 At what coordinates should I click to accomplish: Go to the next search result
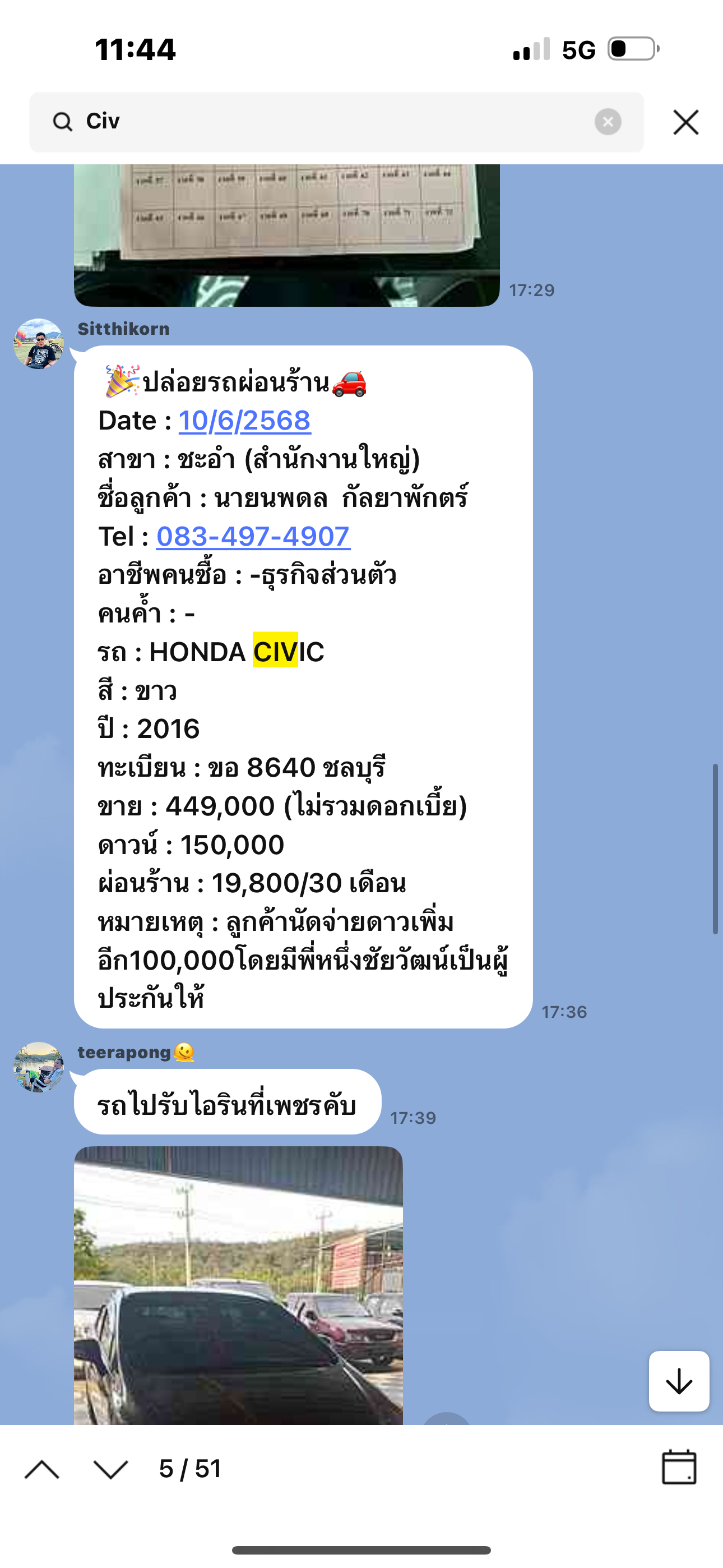(x=110, y=1469)
